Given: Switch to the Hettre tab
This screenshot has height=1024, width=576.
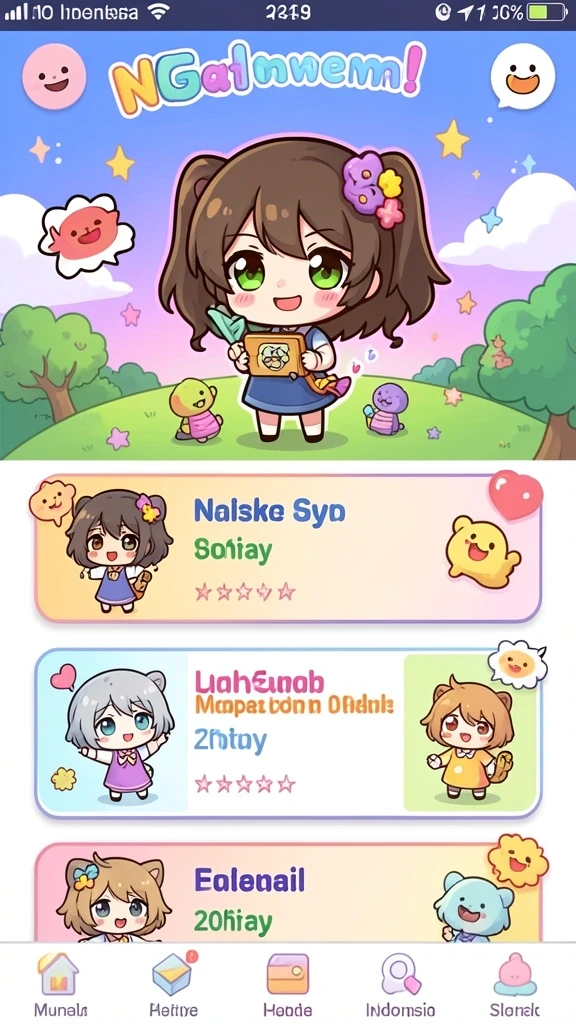Looking at the screenshot, I should pos(173,984).
